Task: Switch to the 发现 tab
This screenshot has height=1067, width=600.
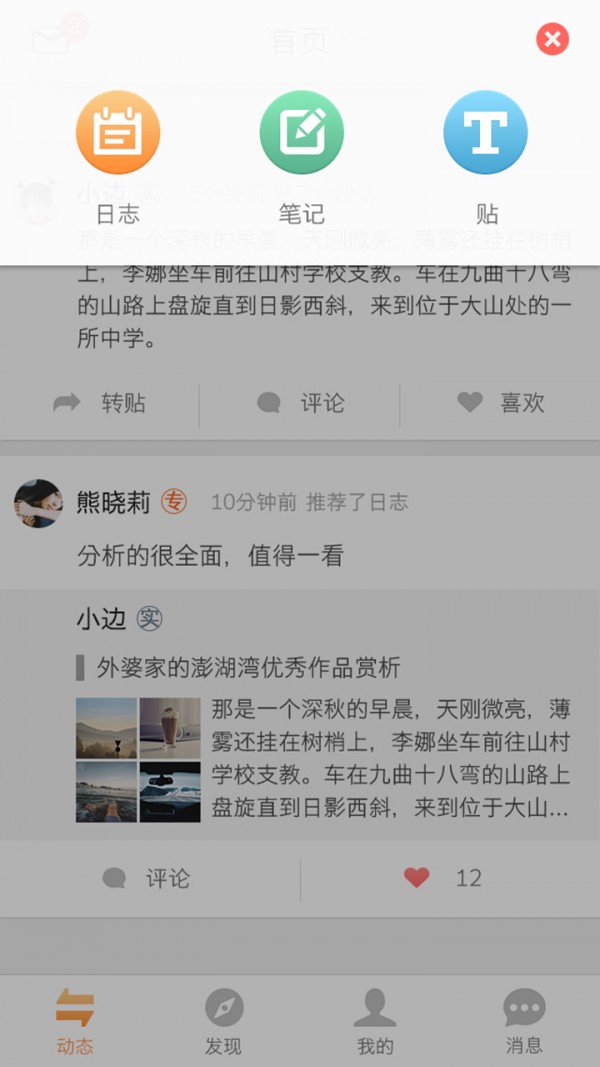Action: pyautogui.click(x=224, y=1020)
